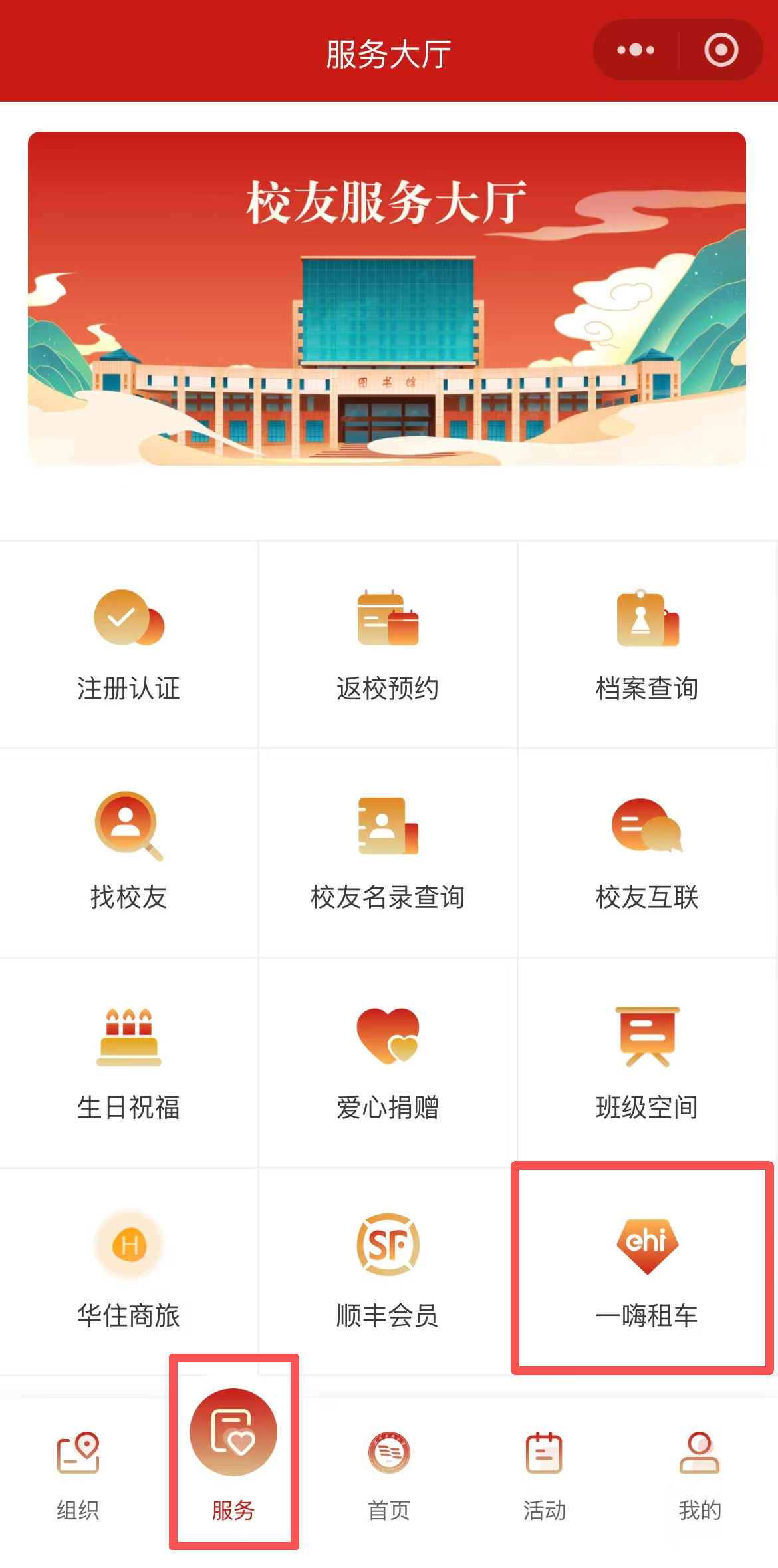The height and width of the screenshot is (1568, 778).
Task: Open 班级空间 class space
Action: coord(647,1062)
